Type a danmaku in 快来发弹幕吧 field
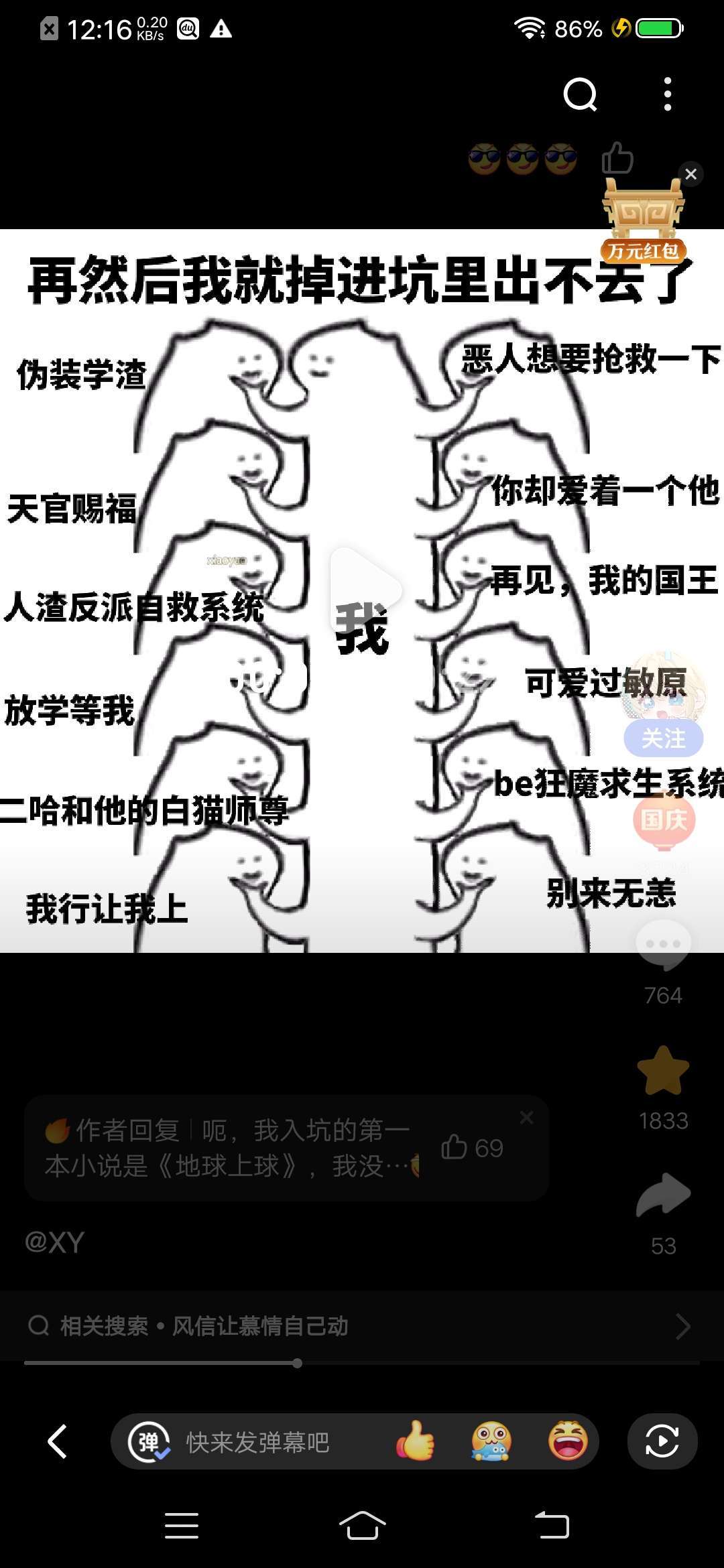The image size is (724, 1568). point(268,1441)
